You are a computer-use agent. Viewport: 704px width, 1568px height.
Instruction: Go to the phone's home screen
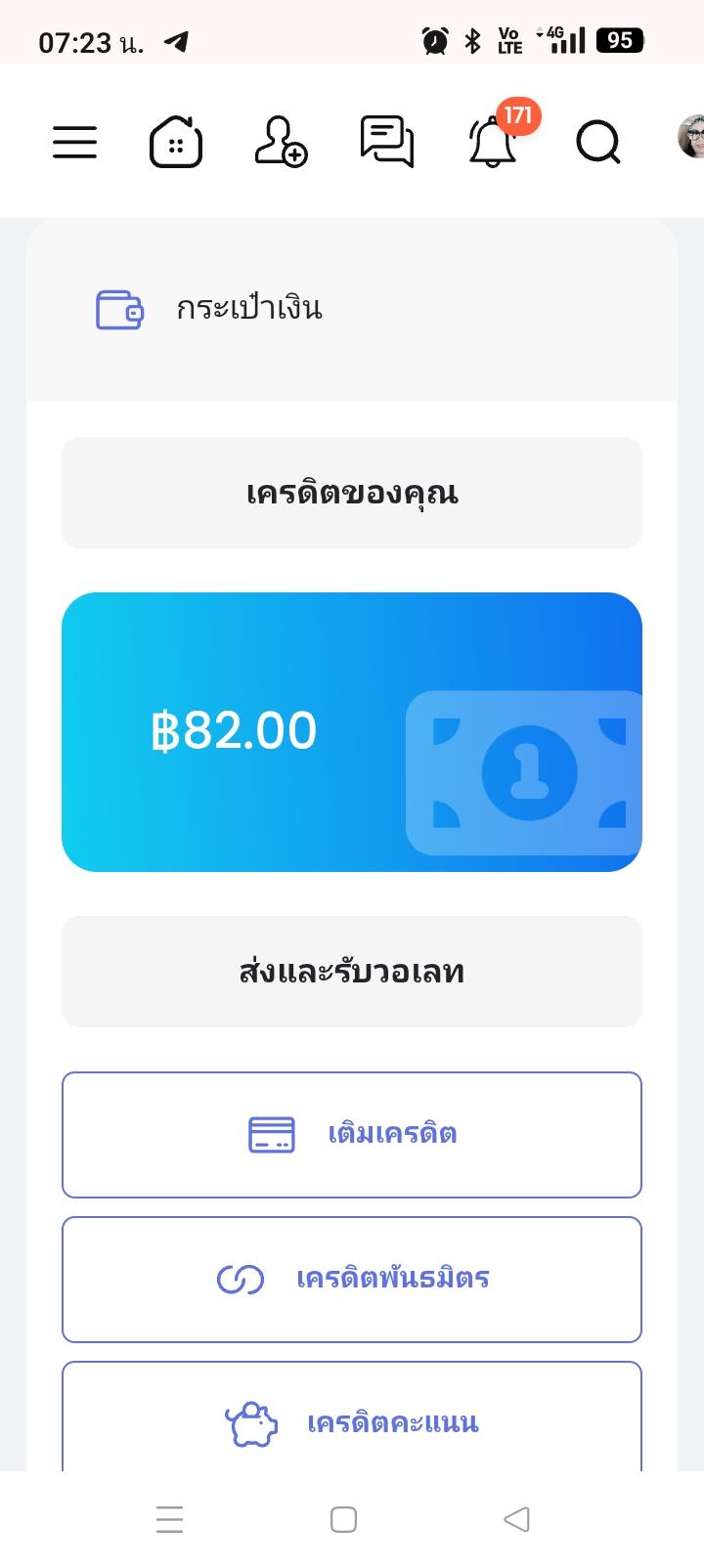(x=343, y=1519)
